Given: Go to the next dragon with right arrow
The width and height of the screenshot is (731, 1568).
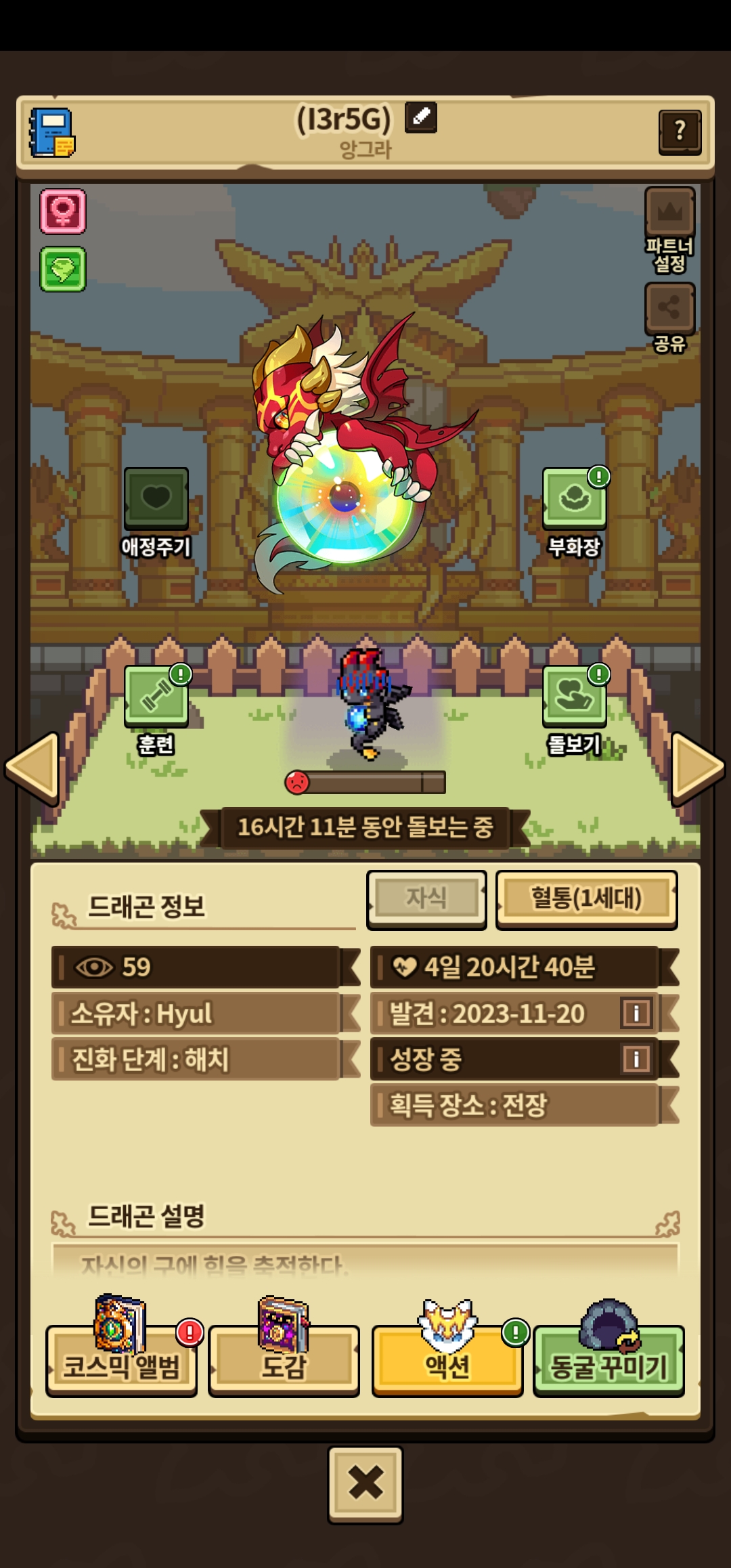Looking at the screenshot, I should tap(697, 767).
